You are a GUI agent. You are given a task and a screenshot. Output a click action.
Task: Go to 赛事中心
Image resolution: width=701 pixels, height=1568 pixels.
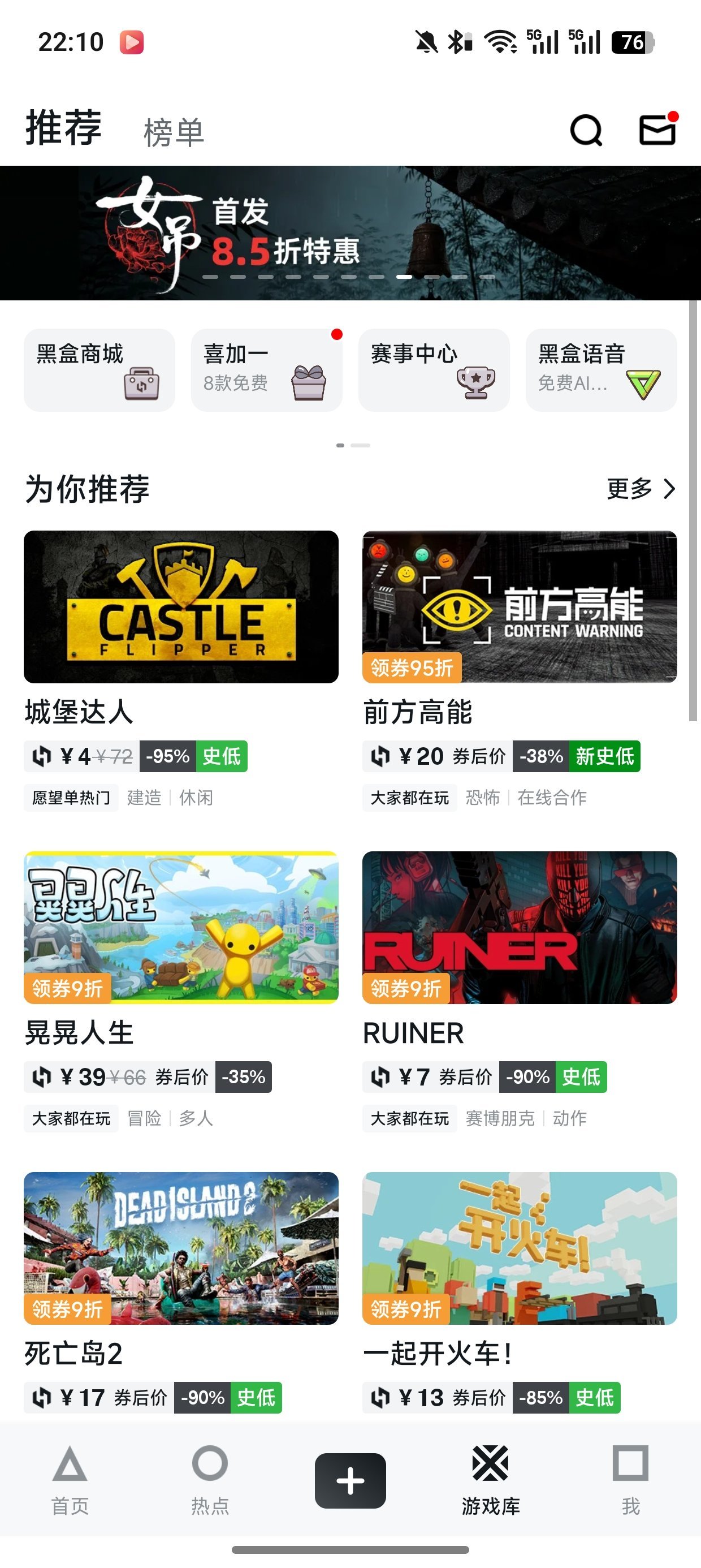pyautogui.click(x=434, y=370)
